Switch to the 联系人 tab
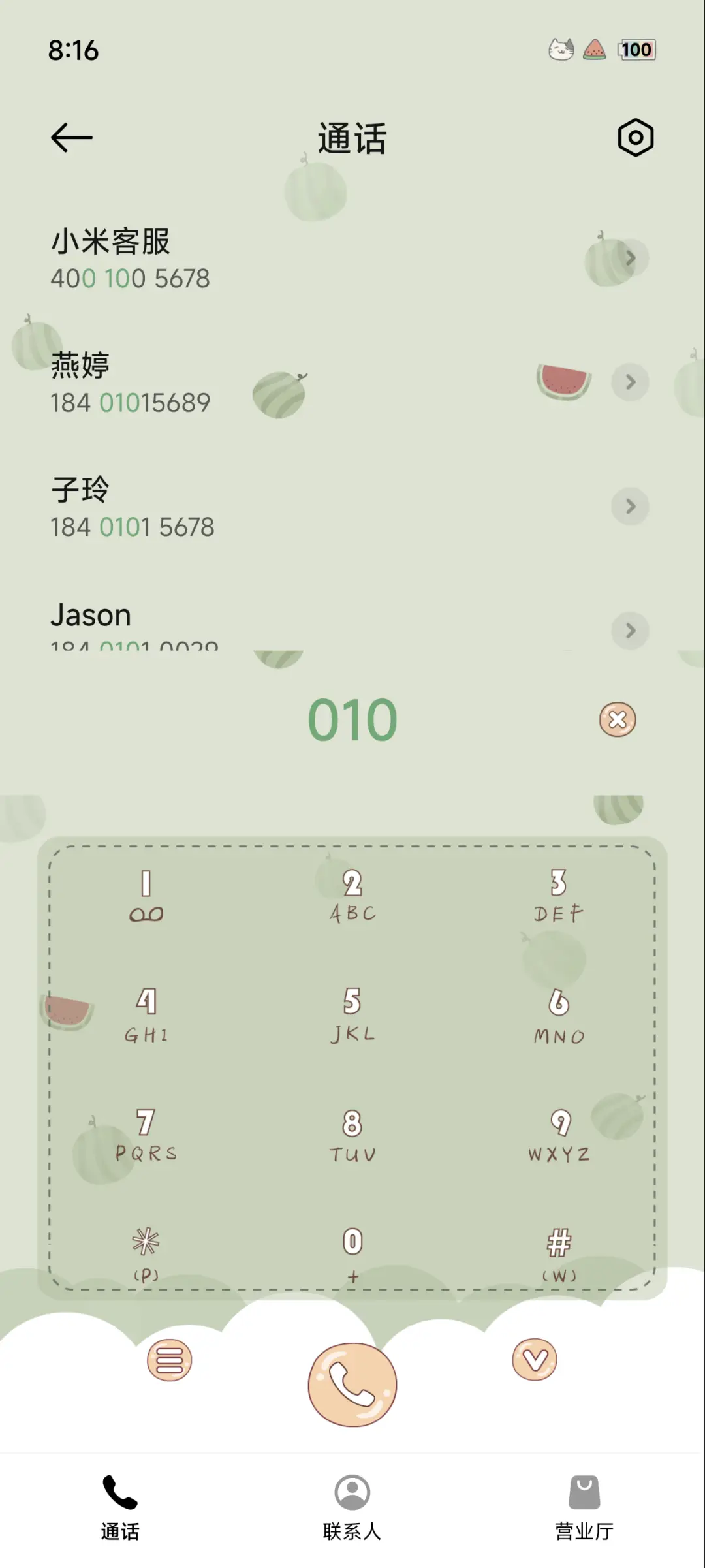 pyautogui.click(x=351, y=1514)
